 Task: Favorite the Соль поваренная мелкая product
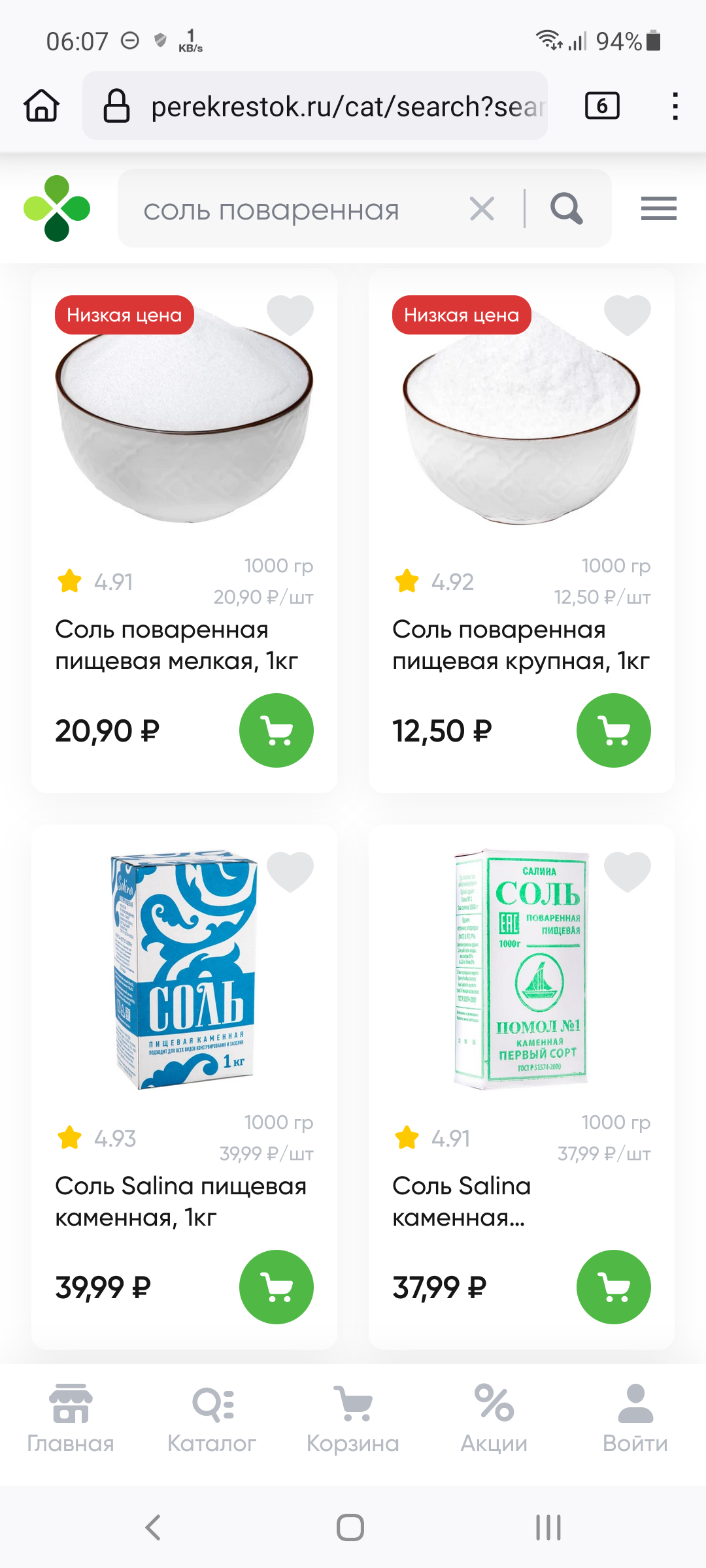pos(290,315)
